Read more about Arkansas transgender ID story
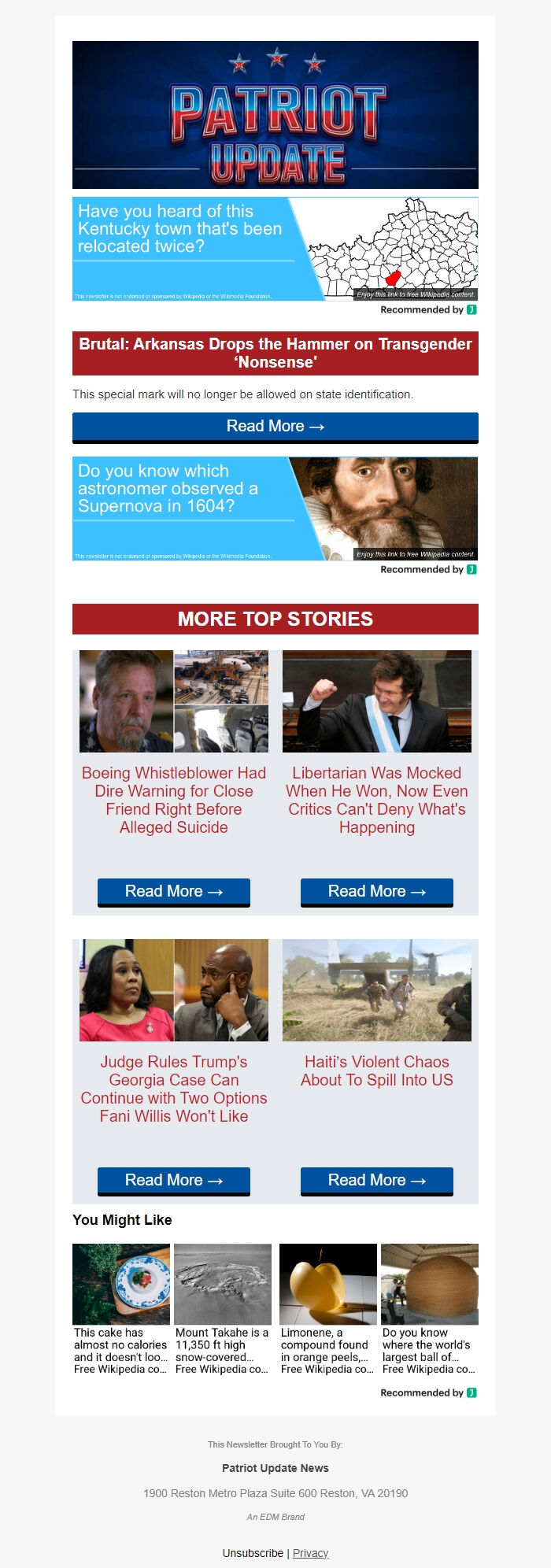The image size is (551, 1568). (x=275, y=427)
